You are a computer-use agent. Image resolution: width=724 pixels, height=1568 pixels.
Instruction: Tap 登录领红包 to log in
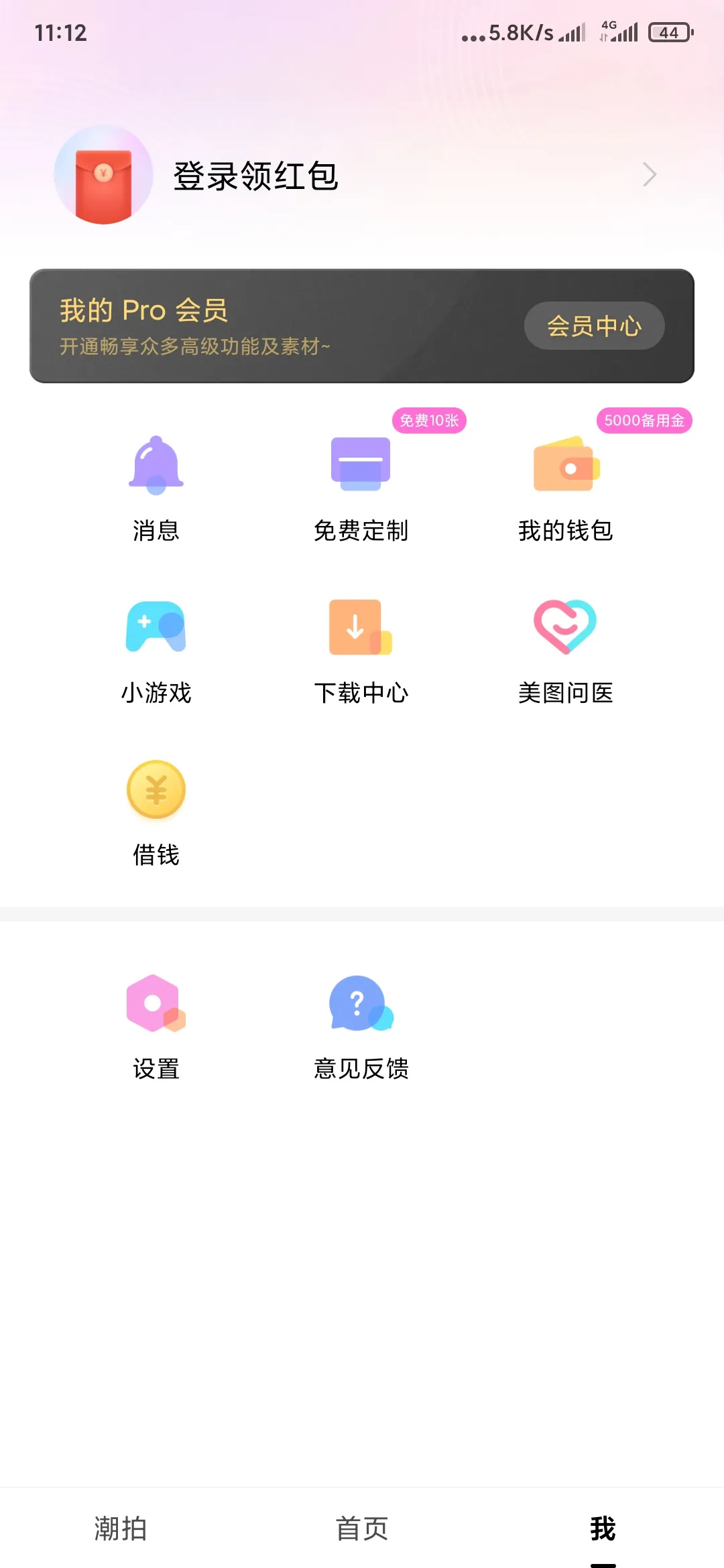(x=255, y=176)
